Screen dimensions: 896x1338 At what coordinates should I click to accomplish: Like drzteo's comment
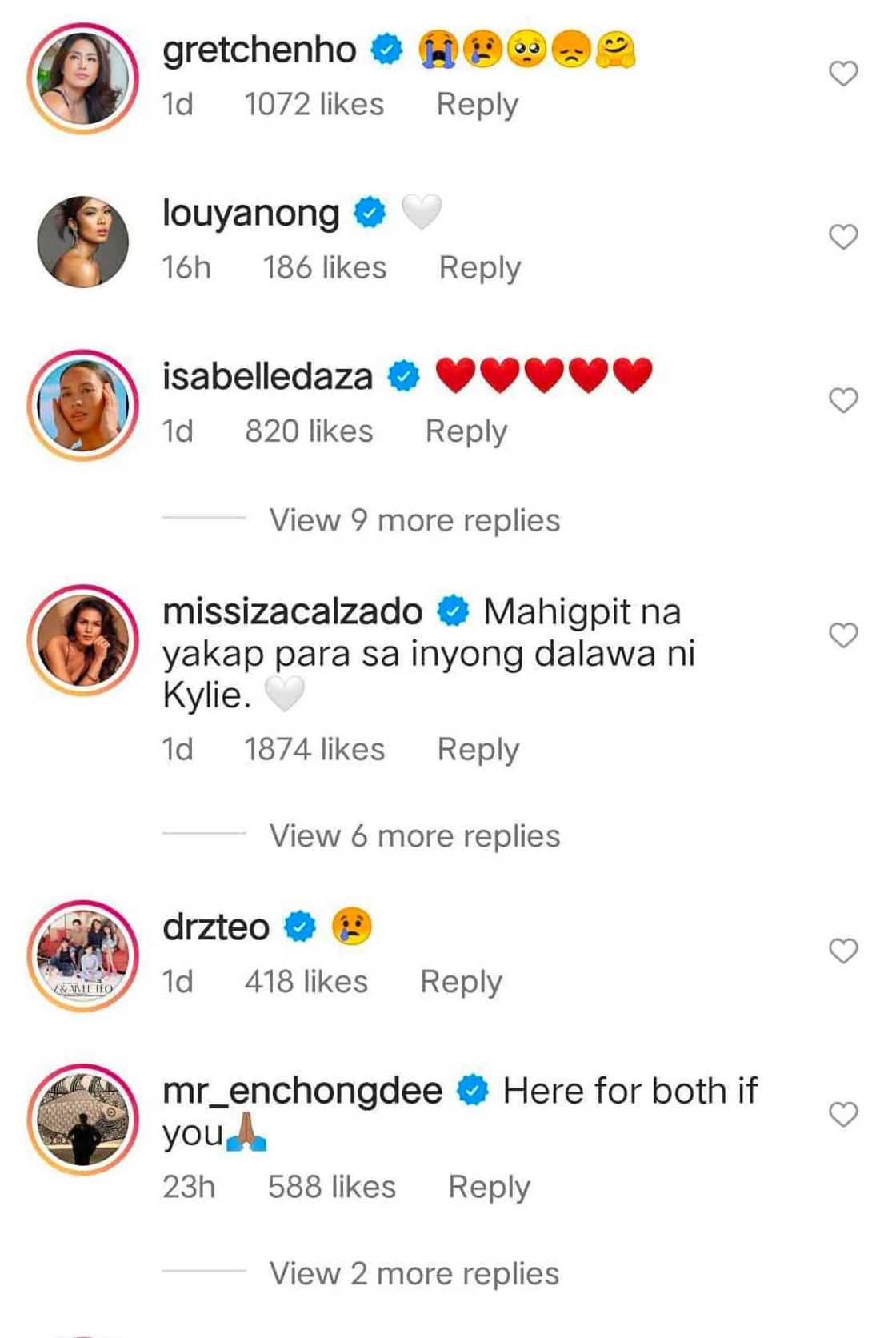pyautogui.click(x=843, y=951)
